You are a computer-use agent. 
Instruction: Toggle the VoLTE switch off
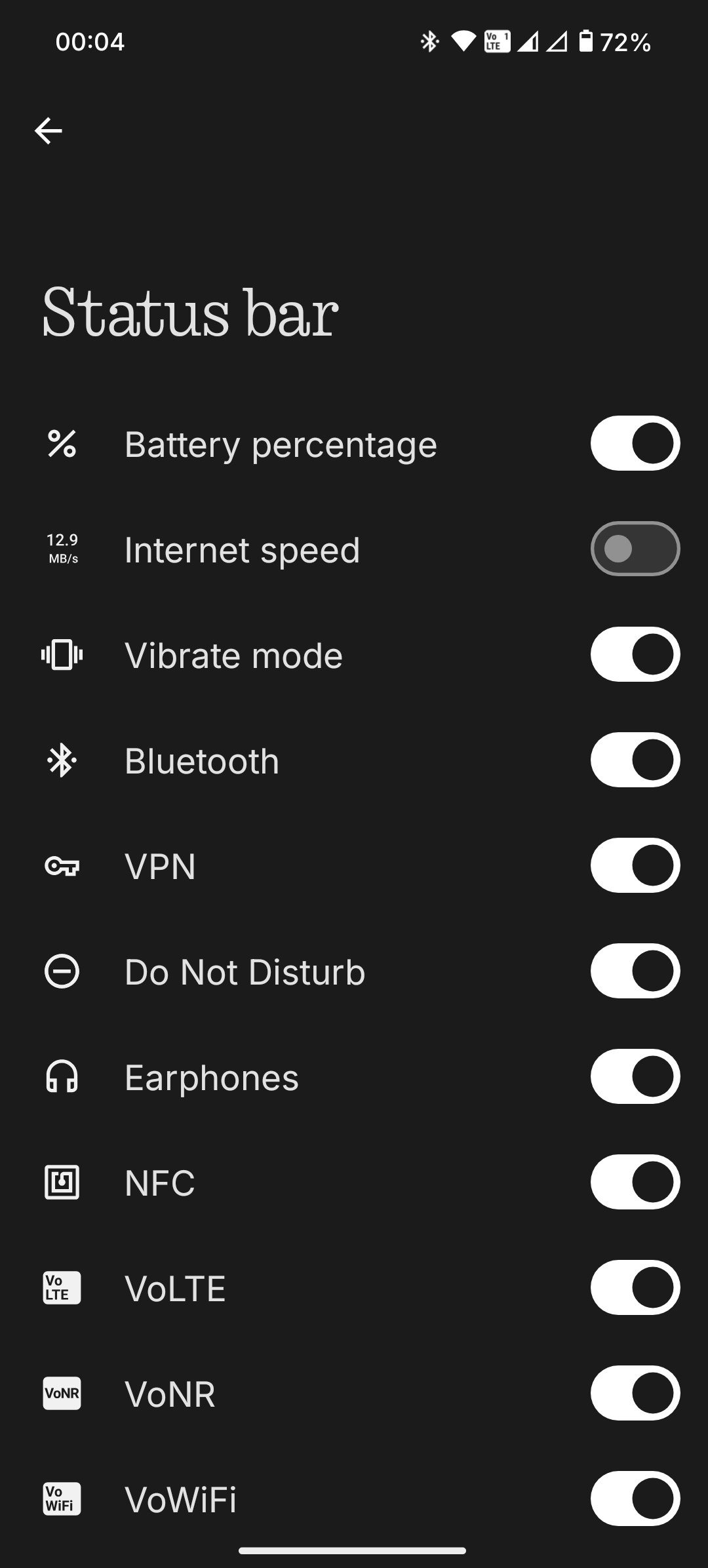click(x=635, y=1288)
